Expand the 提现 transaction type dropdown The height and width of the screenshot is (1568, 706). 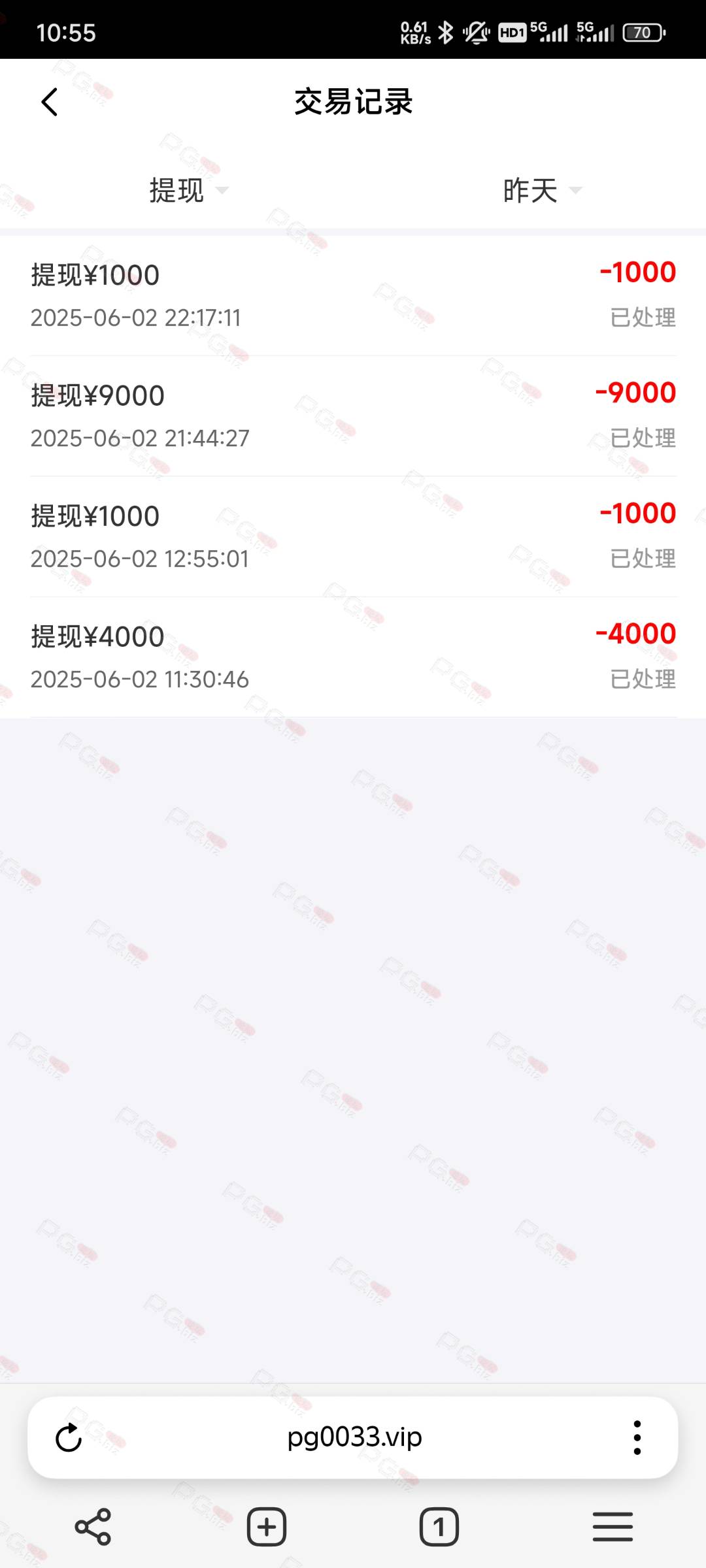pyautogui.click(x=189, y=191)
